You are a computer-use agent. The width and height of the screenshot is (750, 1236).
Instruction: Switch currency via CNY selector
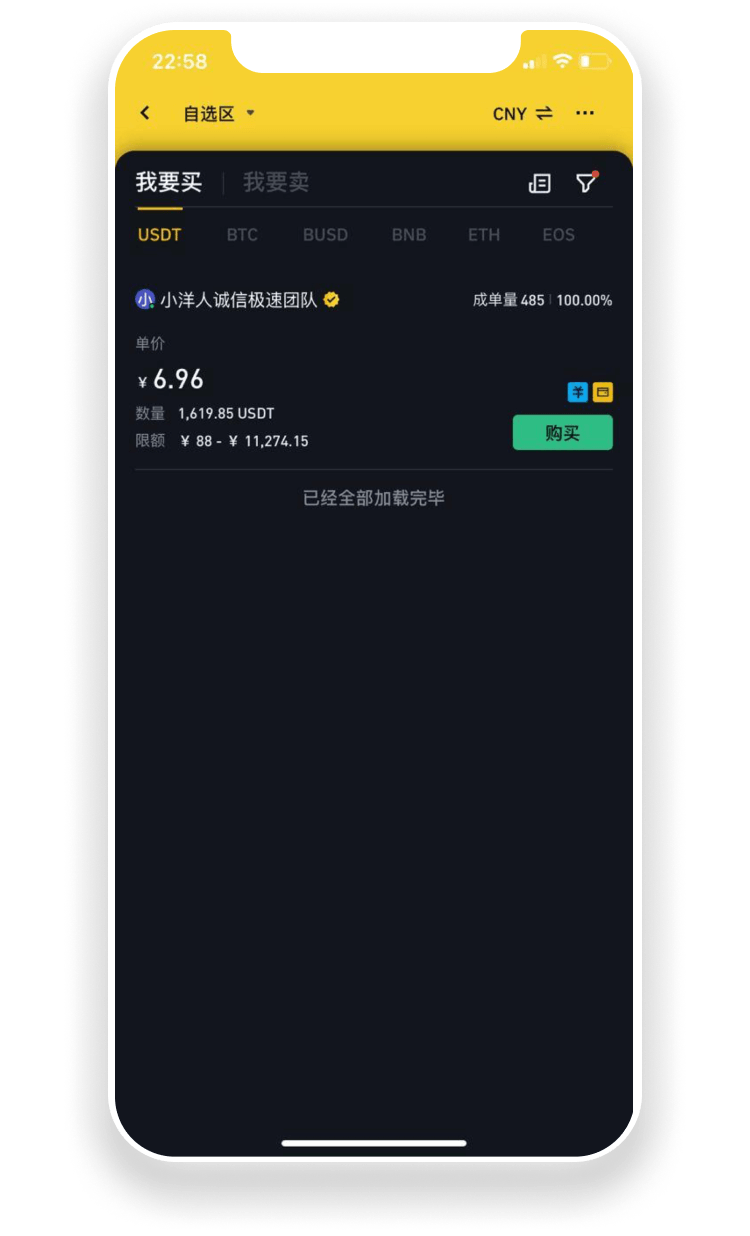point(522,114)
